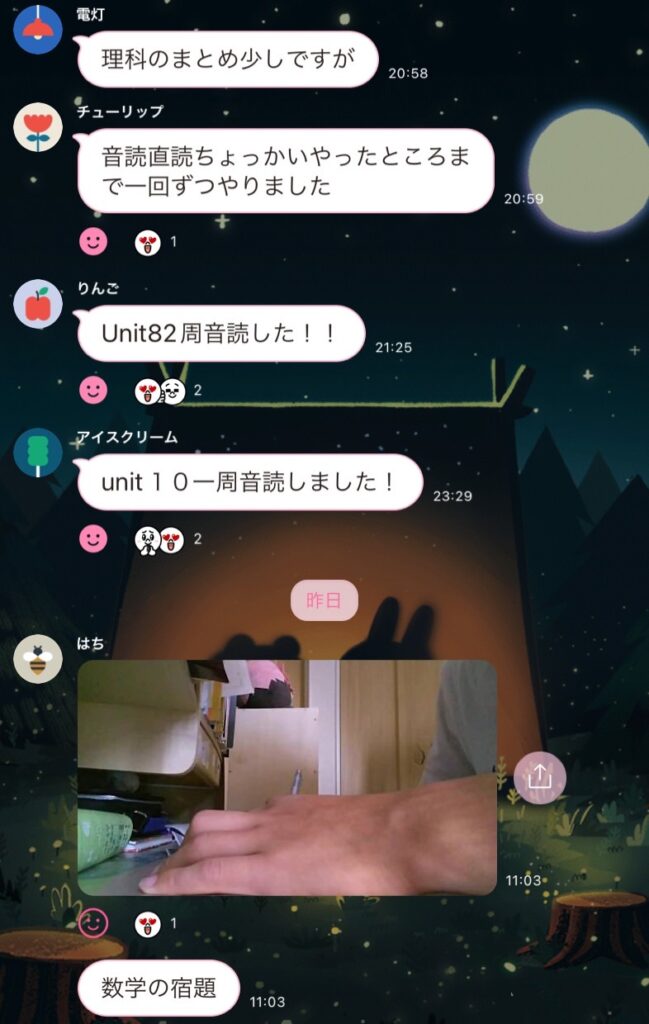Open the photo sent by はち
The height and width of the screenshot is (1024, 649).
[287, 777]
